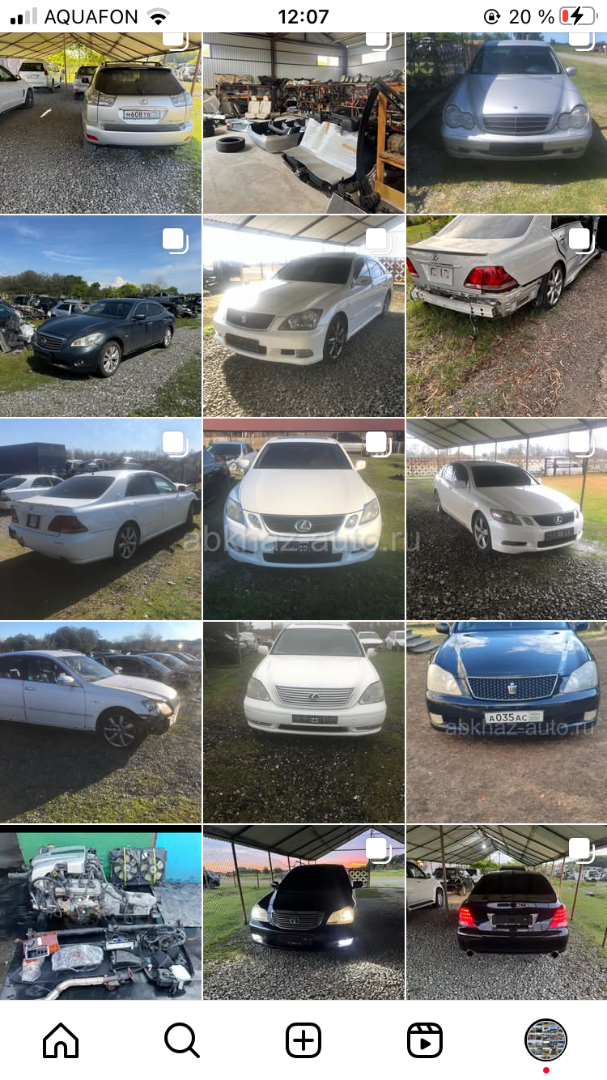Open post of black car with headlights on
Viewport: 607px width, 1080px height.
(303, 912)
